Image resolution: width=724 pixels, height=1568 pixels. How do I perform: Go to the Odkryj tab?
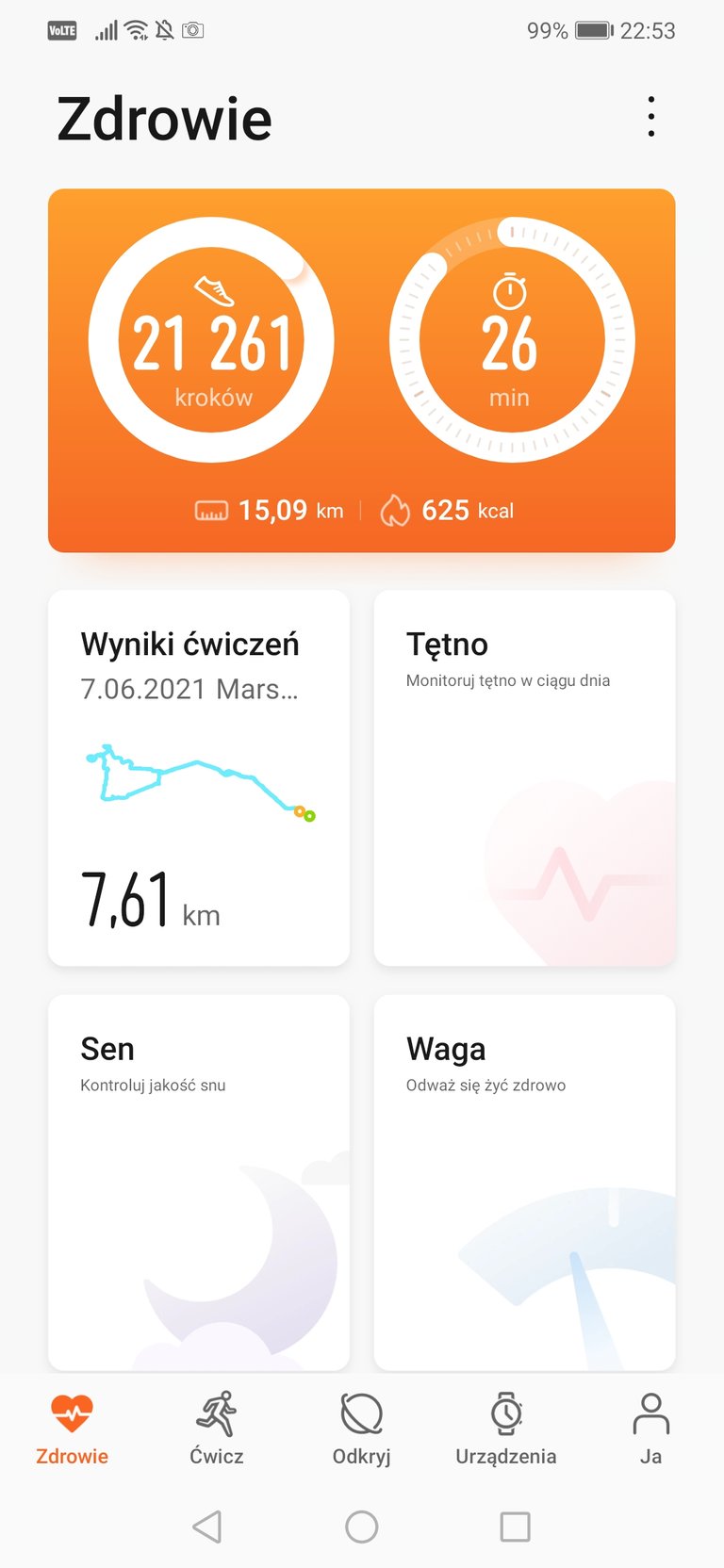(x=362, y=1429)
